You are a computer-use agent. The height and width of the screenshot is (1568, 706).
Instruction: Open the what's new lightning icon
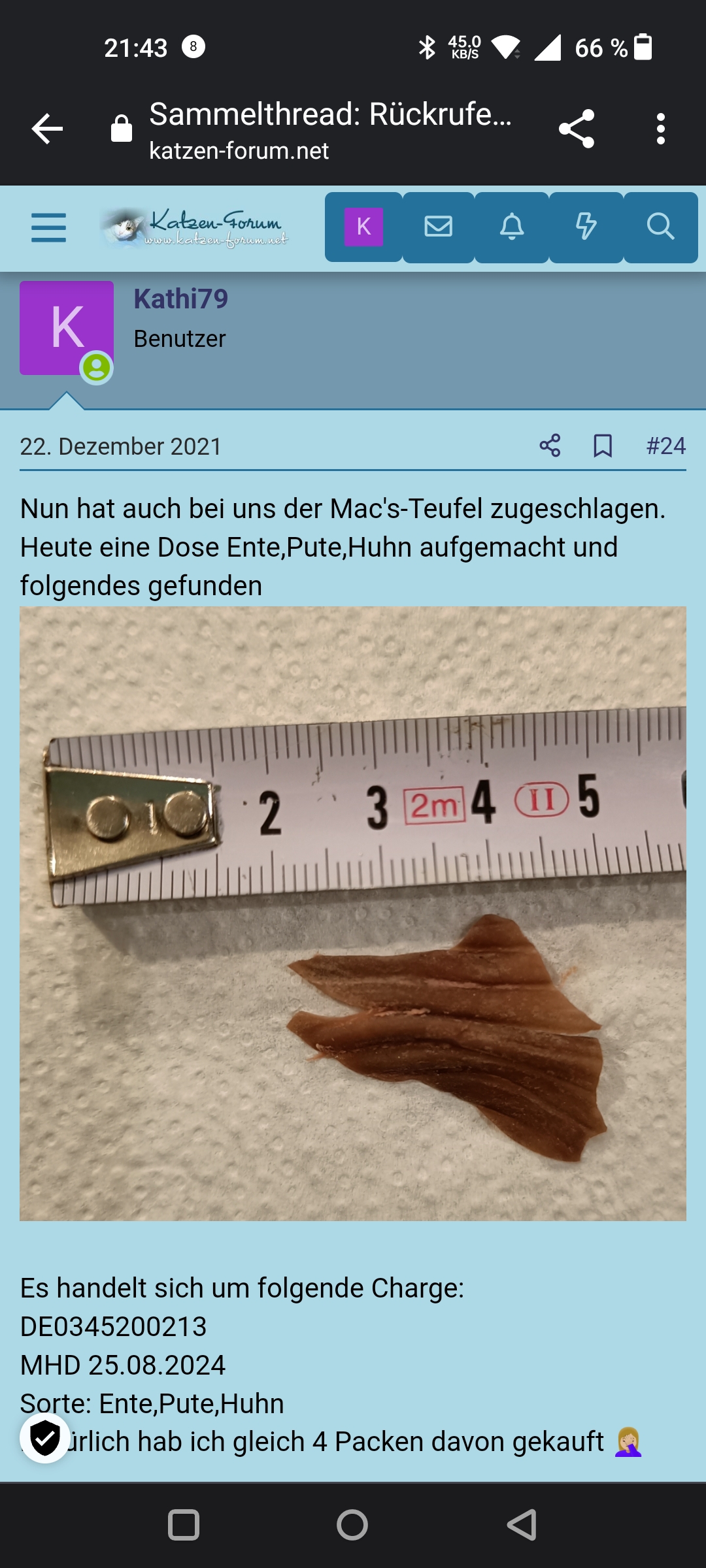[x=586, y=227]
